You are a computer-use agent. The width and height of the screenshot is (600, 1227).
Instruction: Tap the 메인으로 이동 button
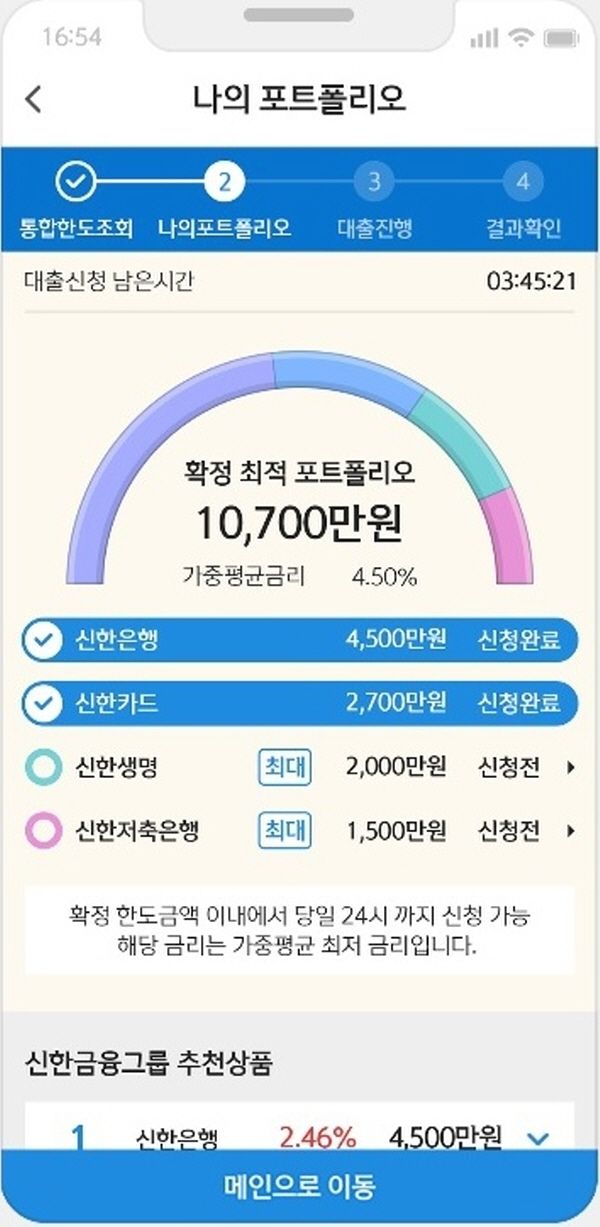tap(299, 1187)
